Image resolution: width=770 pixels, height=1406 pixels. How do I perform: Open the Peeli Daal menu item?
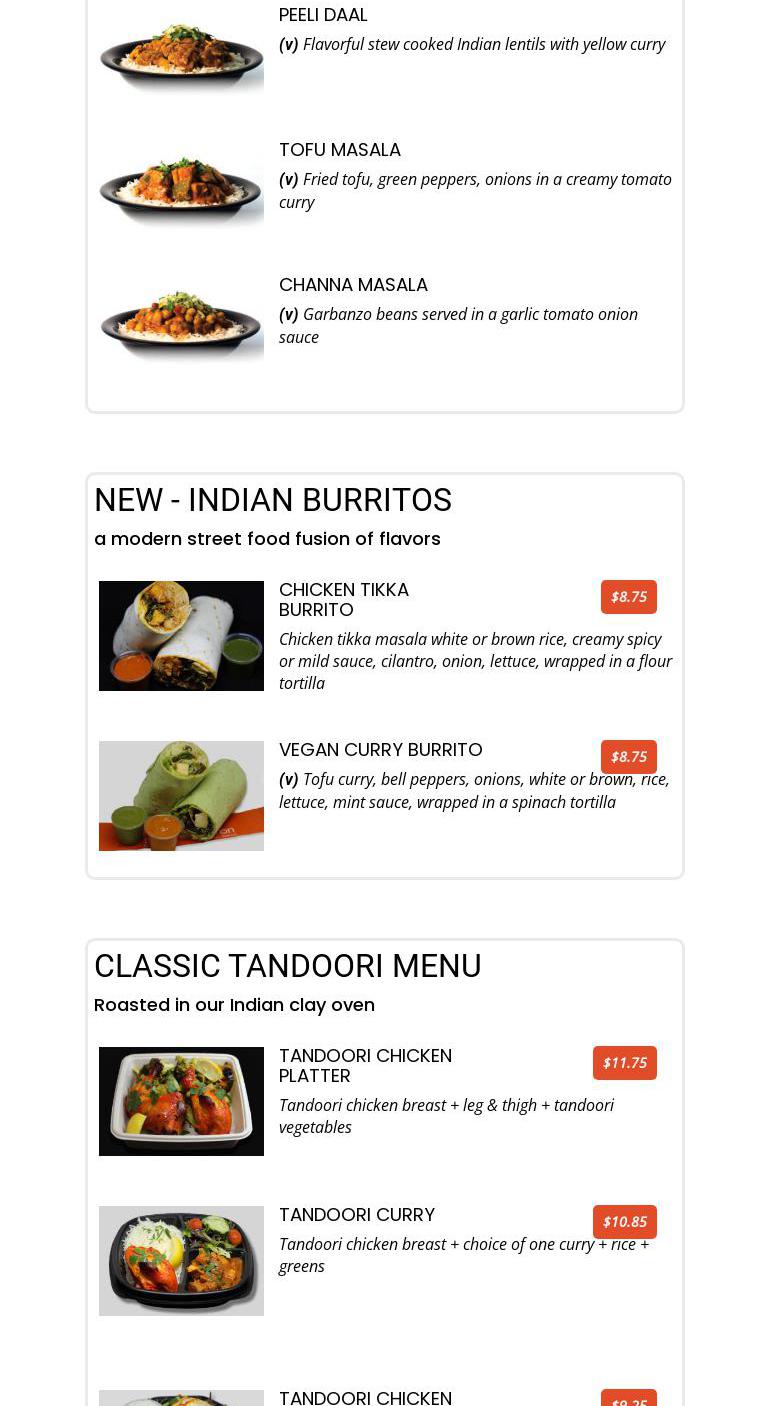point(323,15)
